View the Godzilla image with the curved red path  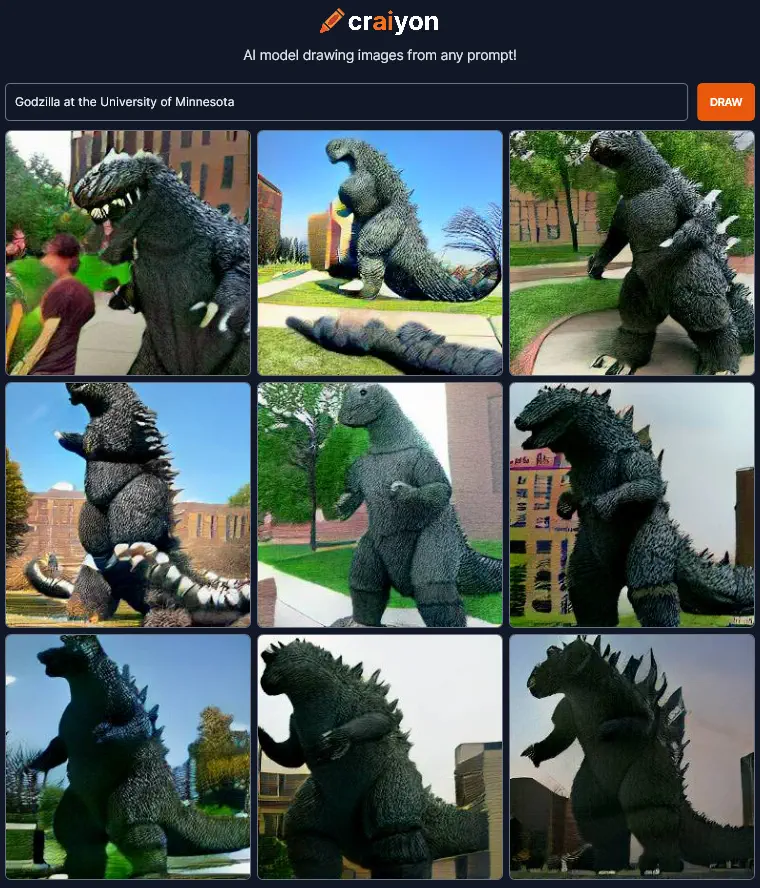[x=632, y=253]
